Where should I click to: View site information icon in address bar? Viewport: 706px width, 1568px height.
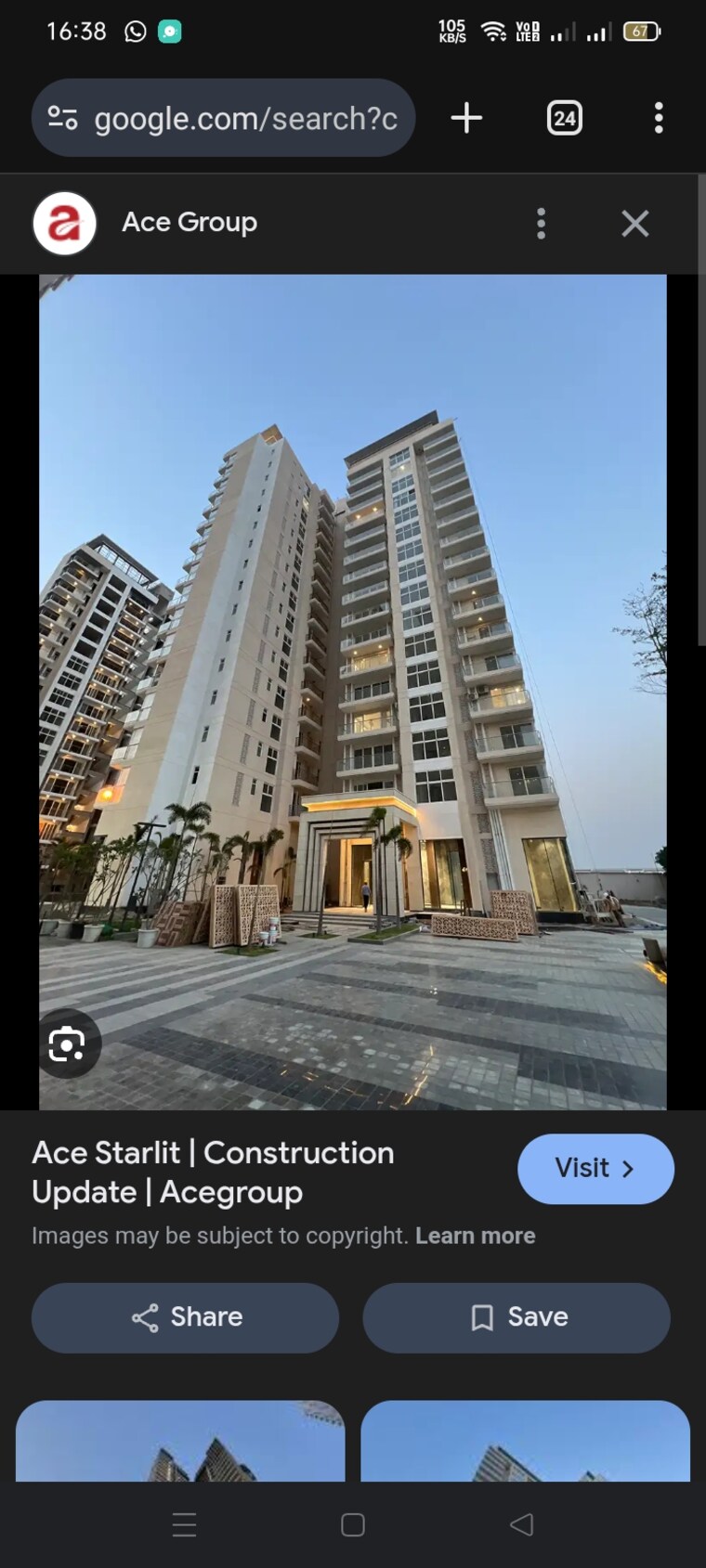(63, 118)
